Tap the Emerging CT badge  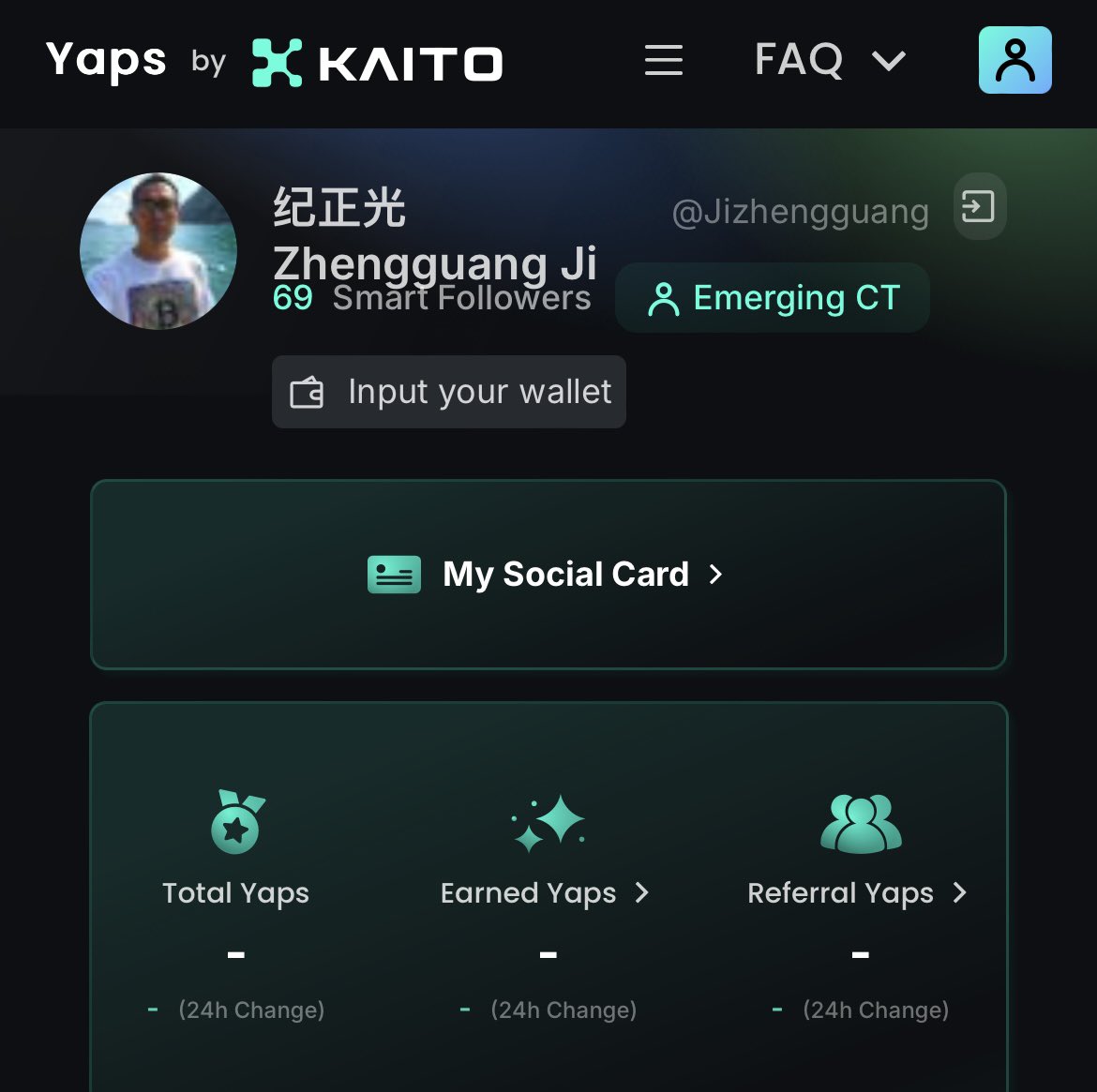pyautogui.click(x=773, y=298)
